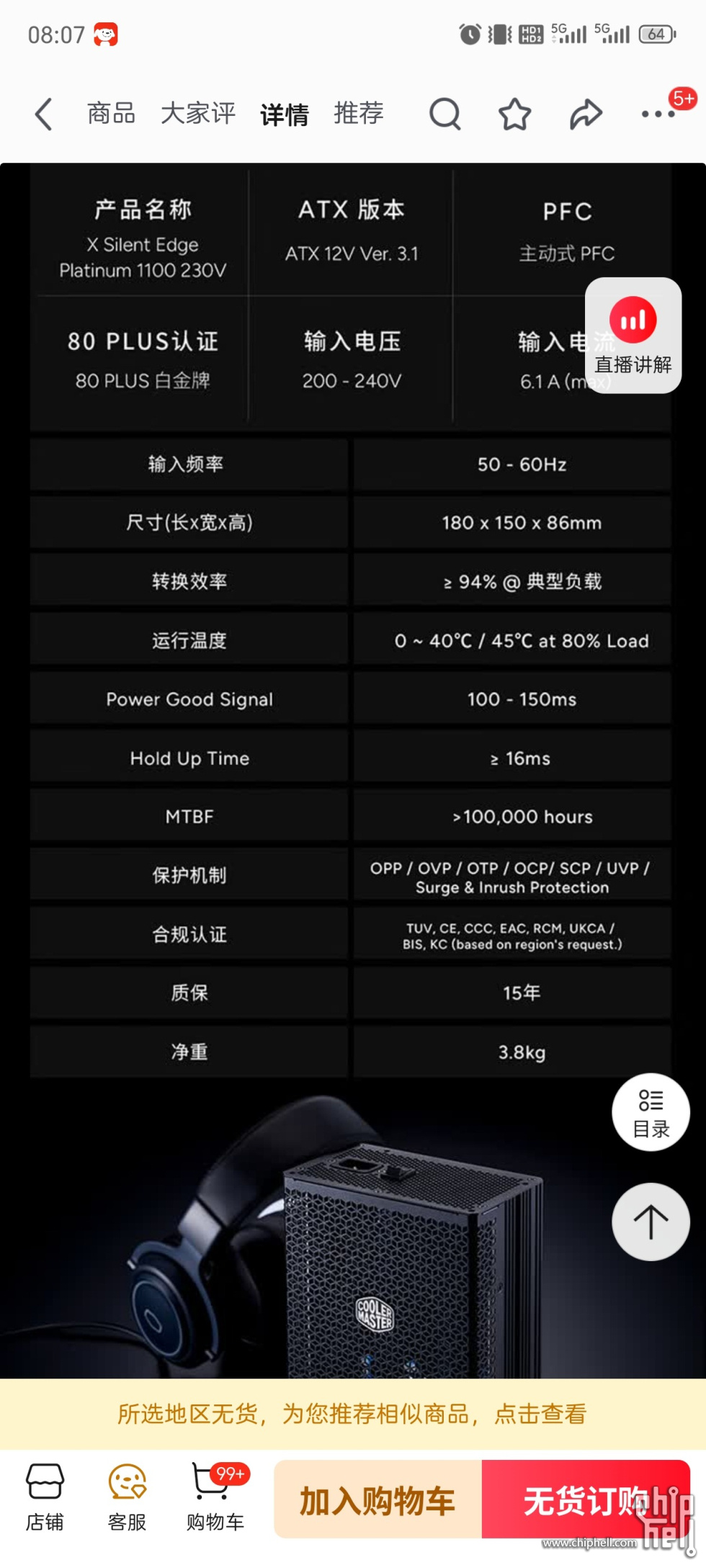This screenshot has width=706, height=1568.
Task: View similar items via 点击查看
Action: click(x=540, y=1414)
